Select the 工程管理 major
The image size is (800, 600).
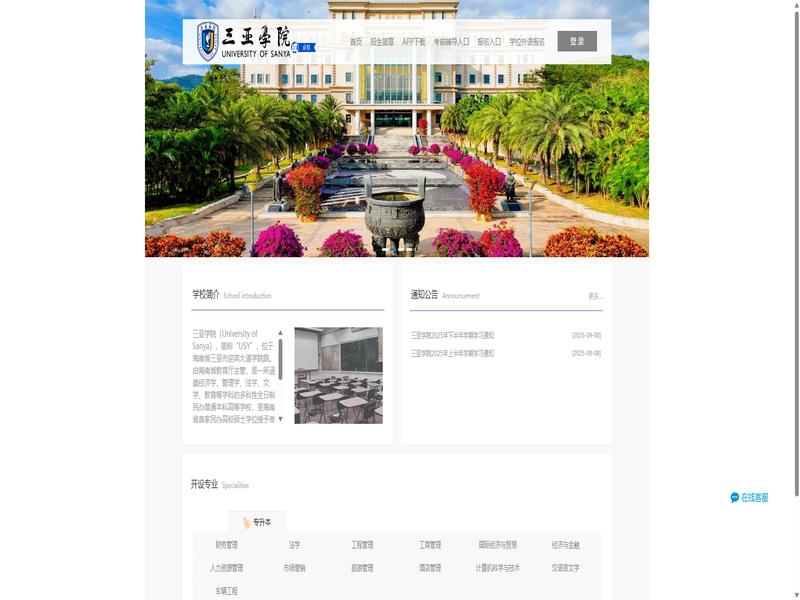click(x=362, y=545)
